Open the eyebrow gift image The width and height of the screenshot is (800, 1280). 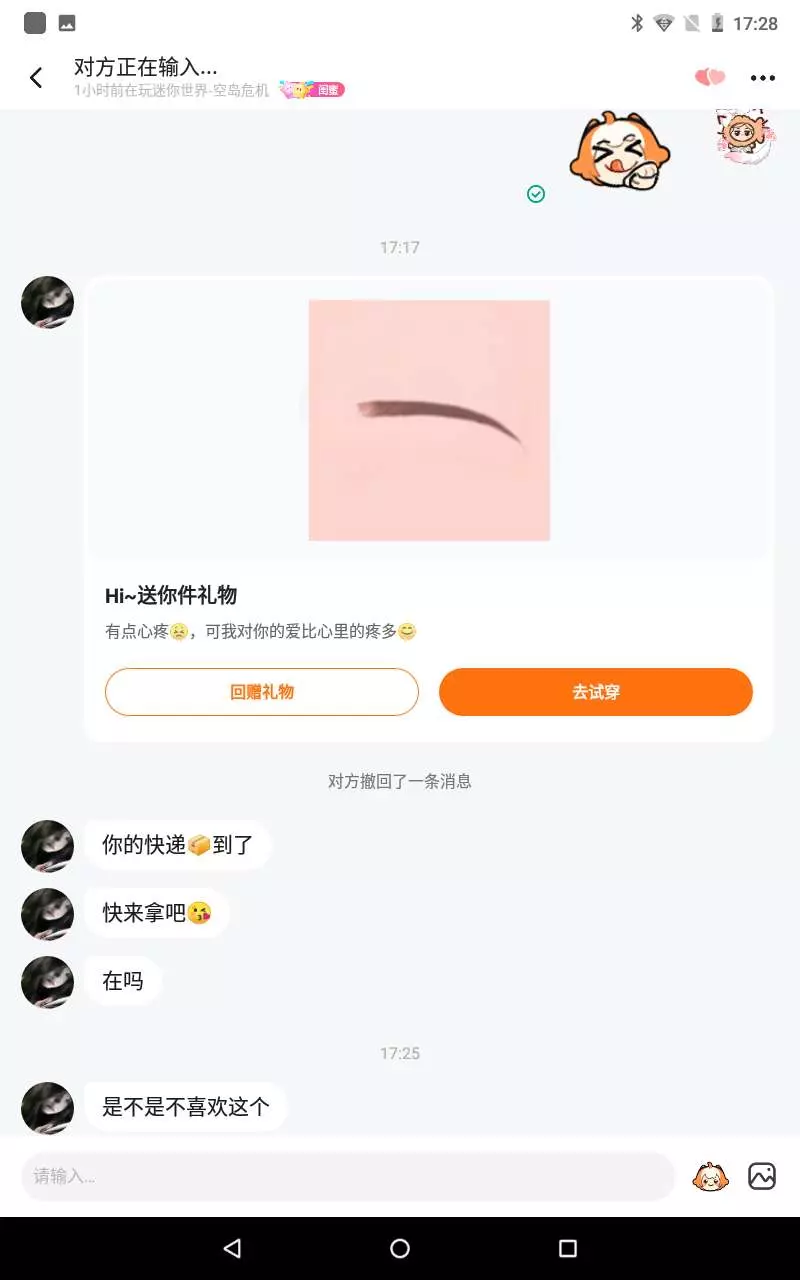pos(429,420)
